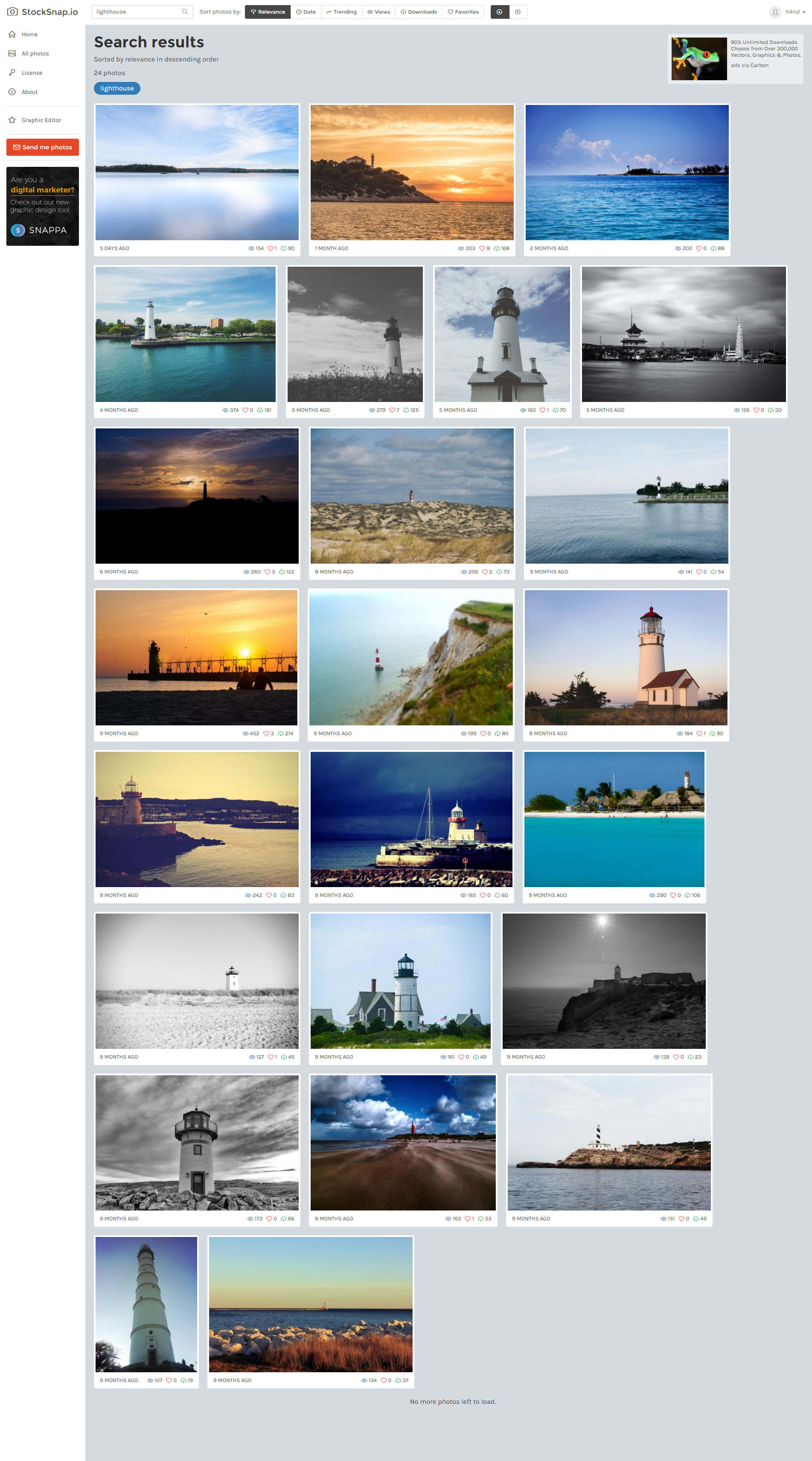812x1461 pixels.
Task: Open the About page
Action: point(29,93)
